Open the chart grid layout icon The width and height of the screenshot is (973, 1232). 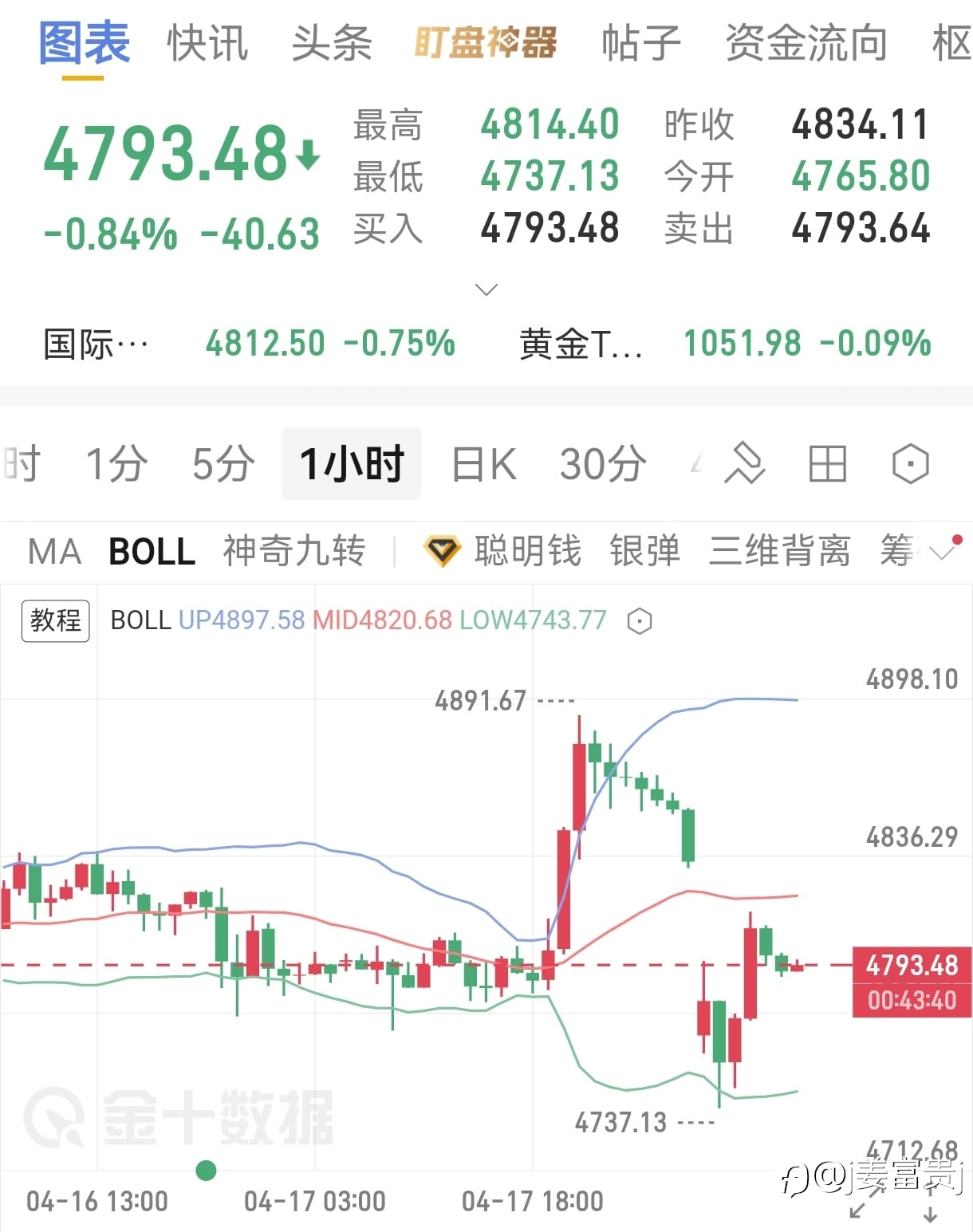point(827,464)
